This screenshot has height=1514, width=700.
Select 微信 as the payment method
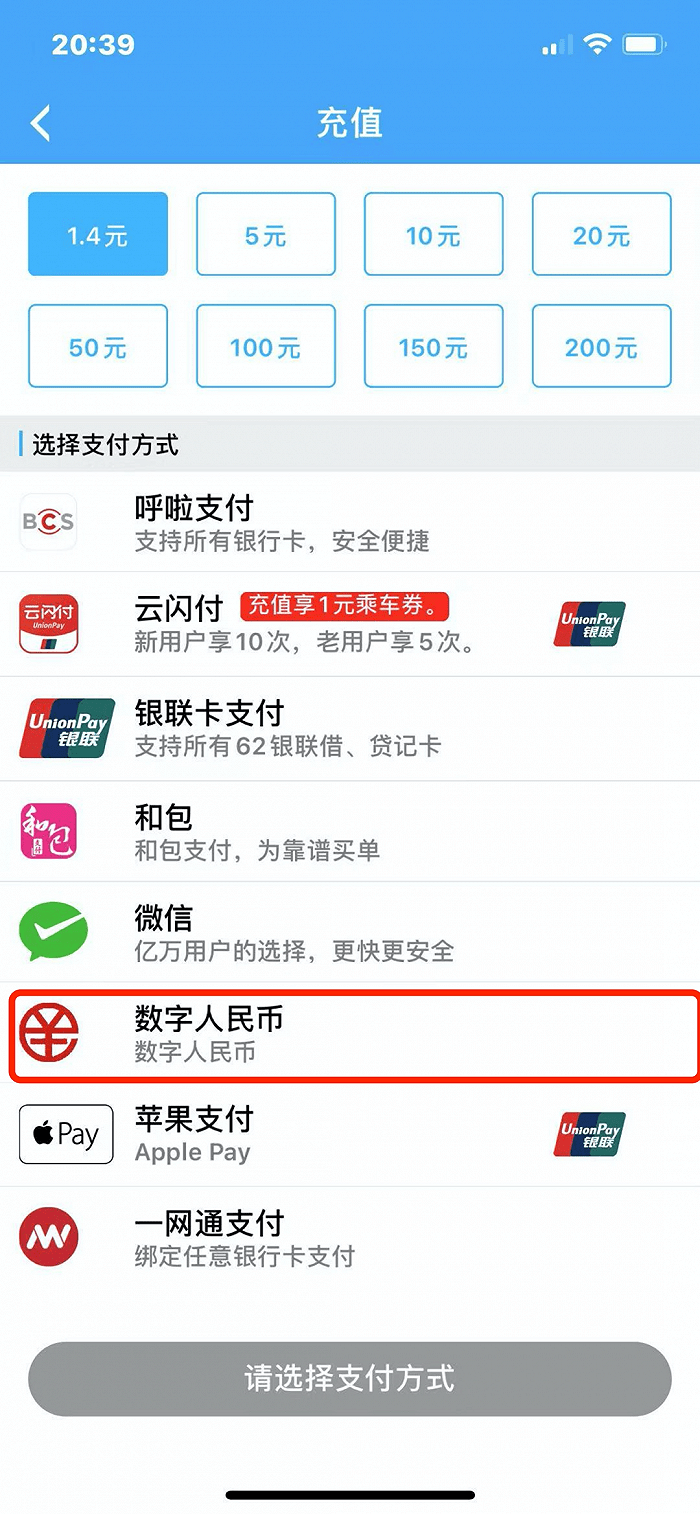pyautogui.click(x=350, y=932)
